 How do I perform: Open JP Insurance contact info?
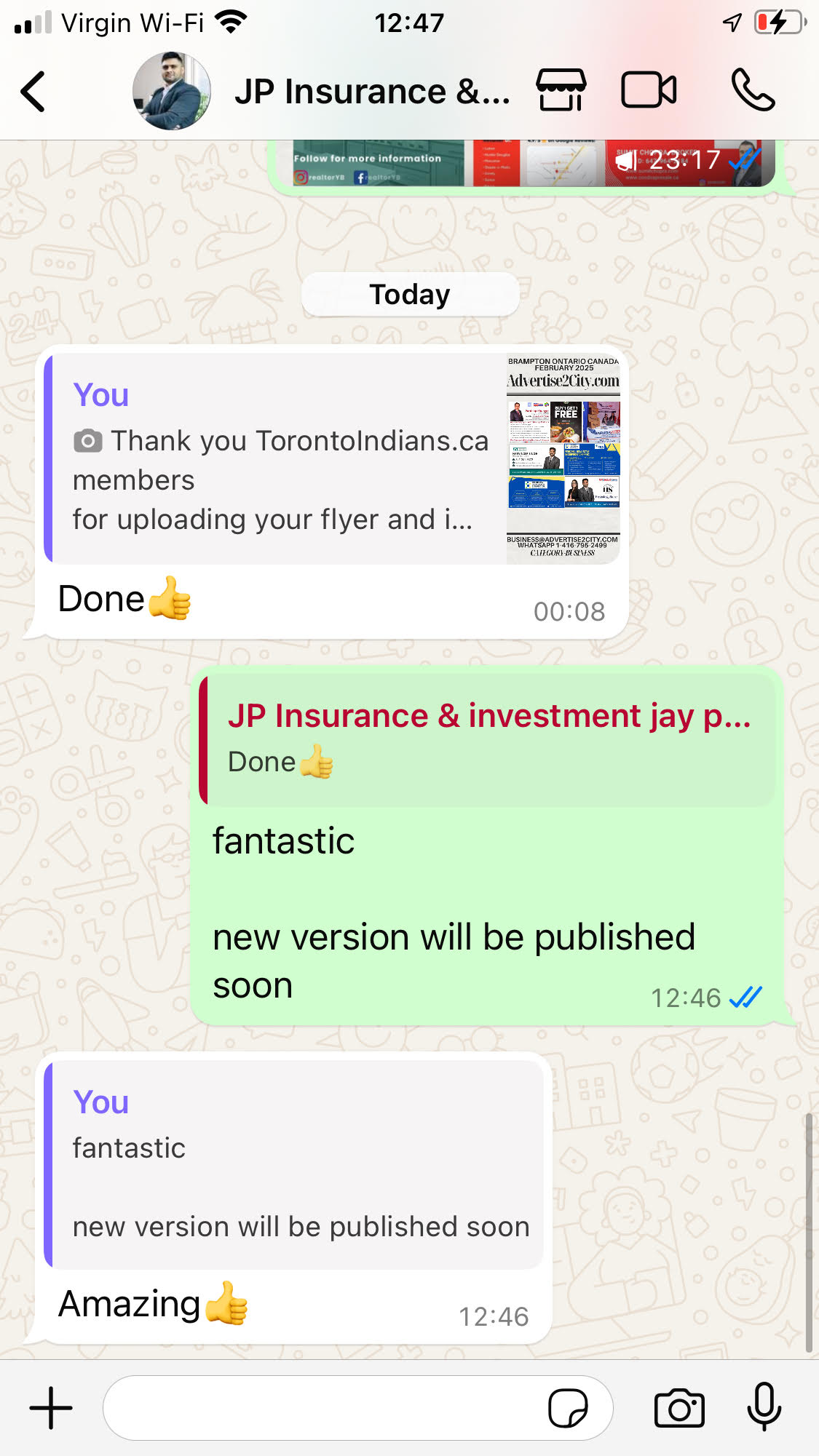371,92
